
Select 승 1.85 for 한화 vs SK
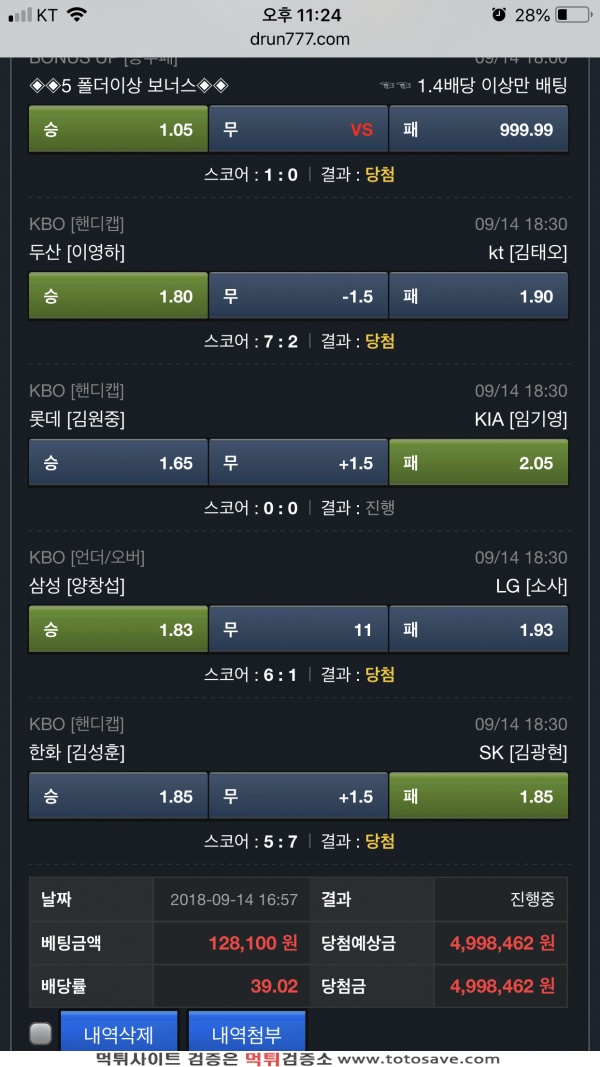click(x=118, y=796)
